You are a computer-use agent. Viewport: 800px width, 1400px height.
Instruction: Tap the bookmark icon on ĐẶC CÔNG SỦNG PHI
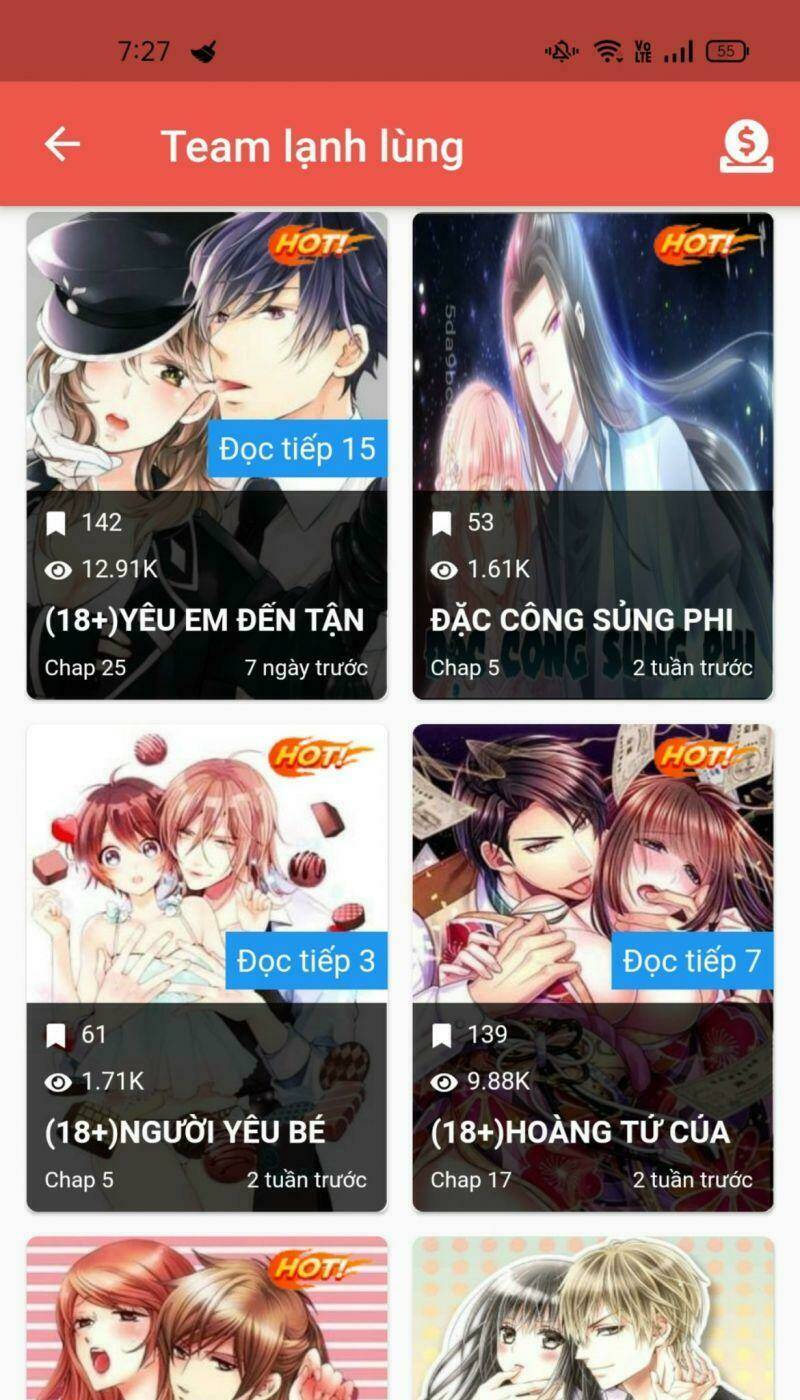tap(444, 522)
